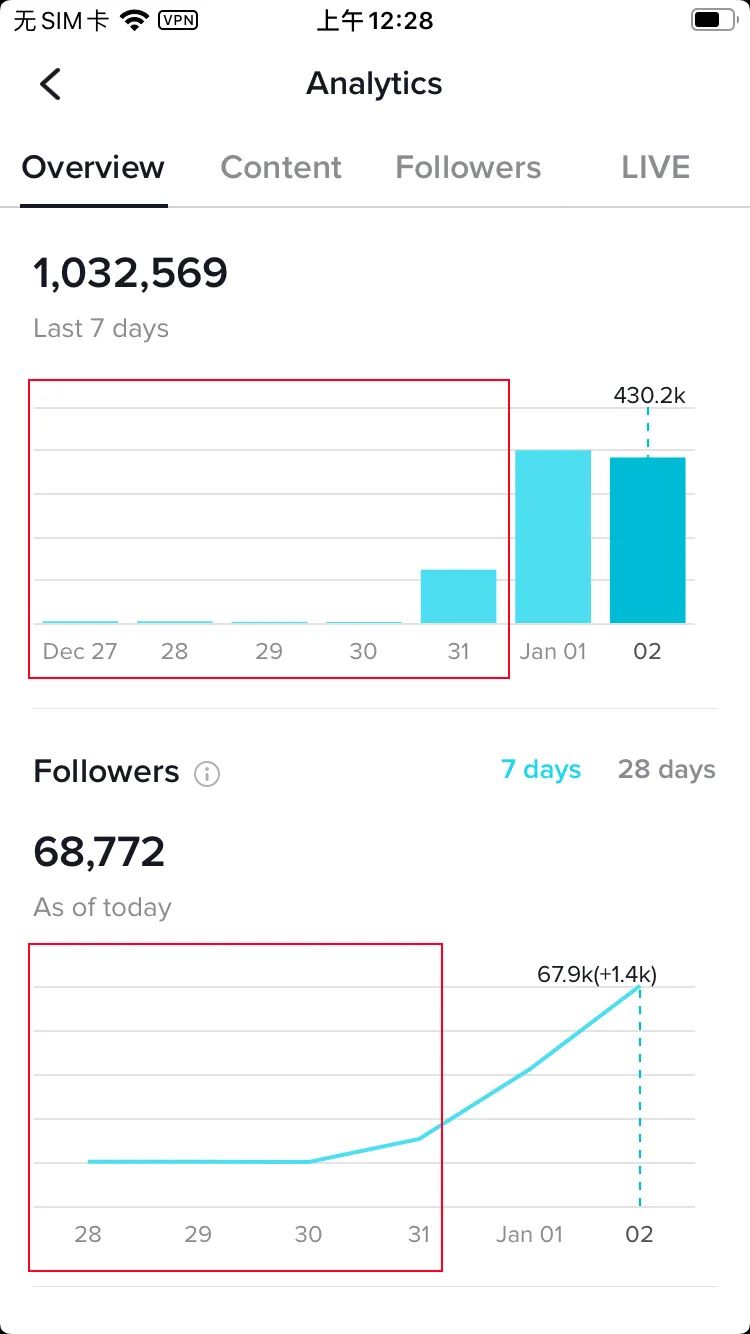The image size is (750, 1334).
Task: Show followers info icon
Action: [x=207, y=773]
